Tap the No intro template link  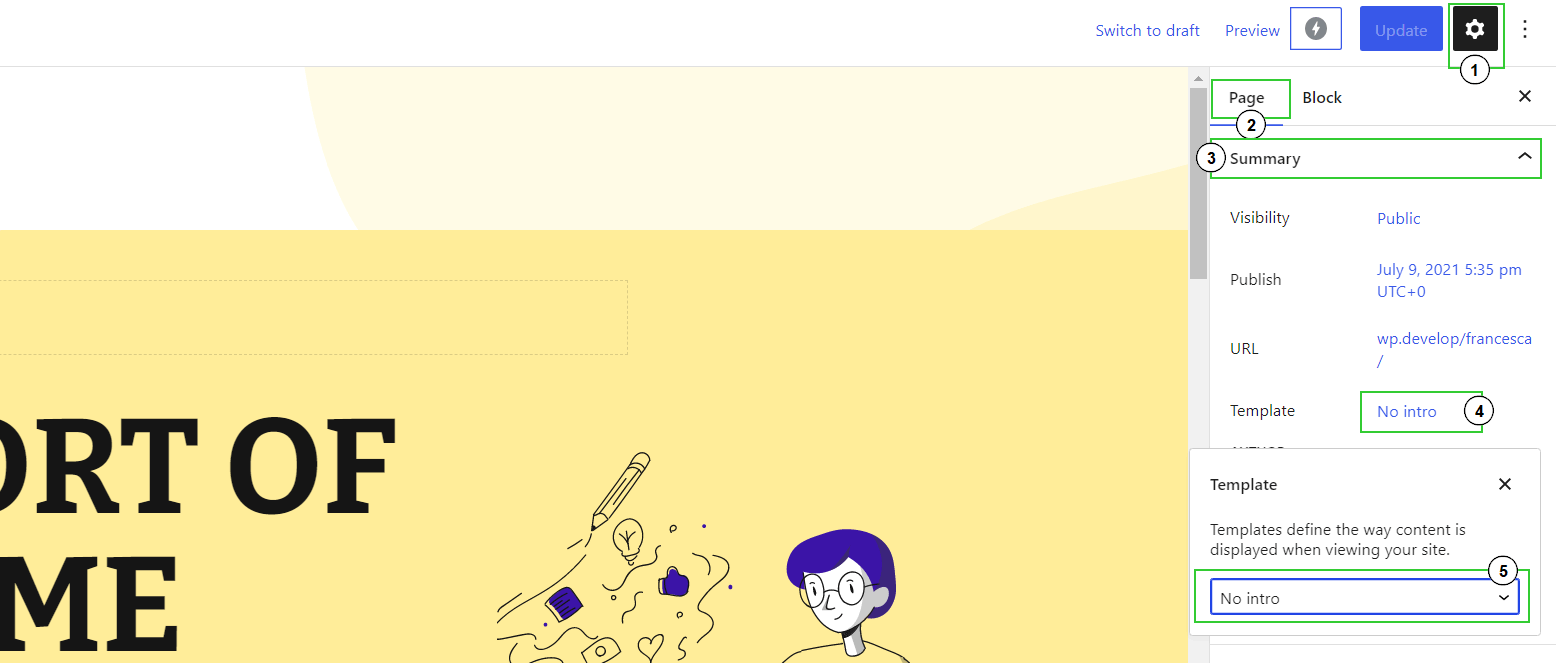(1406, 411)
